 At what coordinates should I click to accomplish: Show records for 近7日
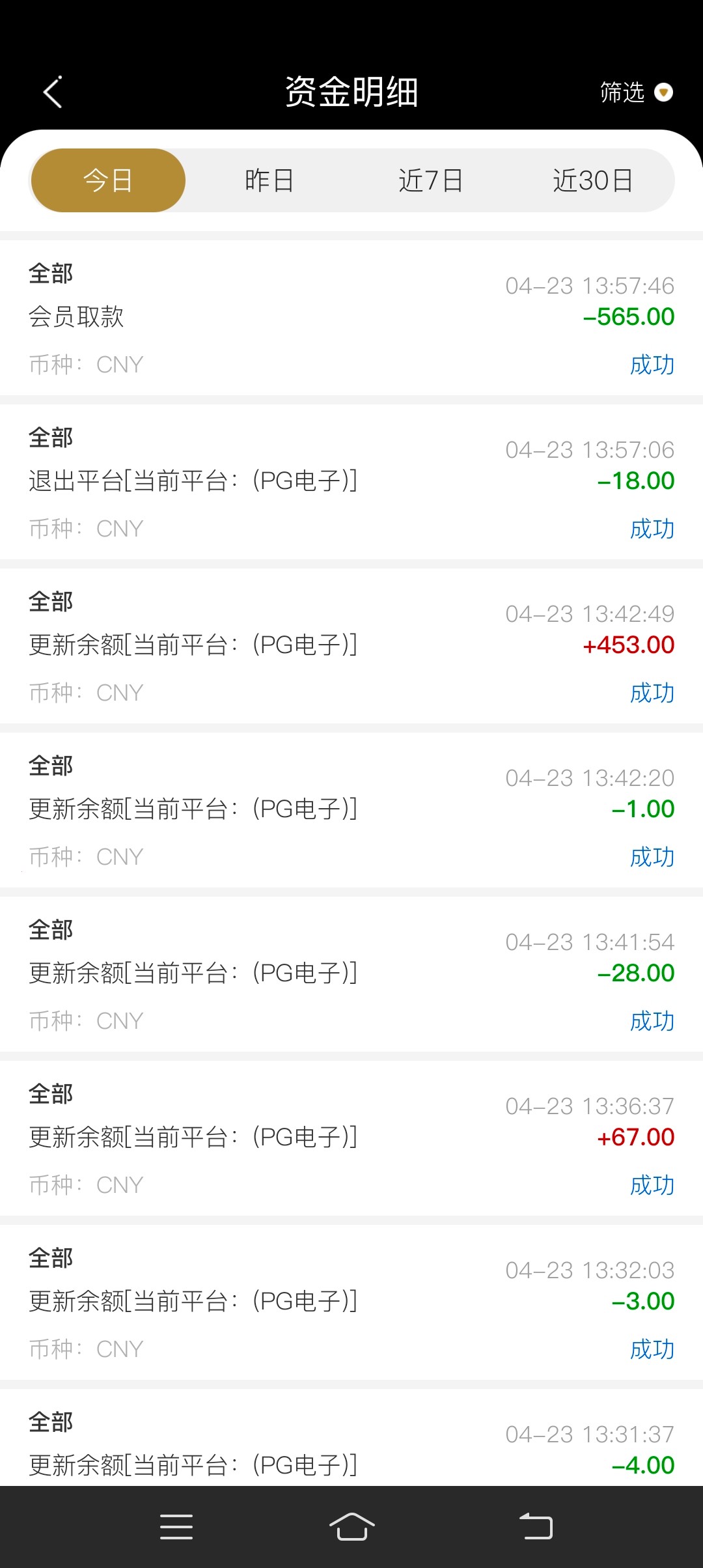coord(431,180)
